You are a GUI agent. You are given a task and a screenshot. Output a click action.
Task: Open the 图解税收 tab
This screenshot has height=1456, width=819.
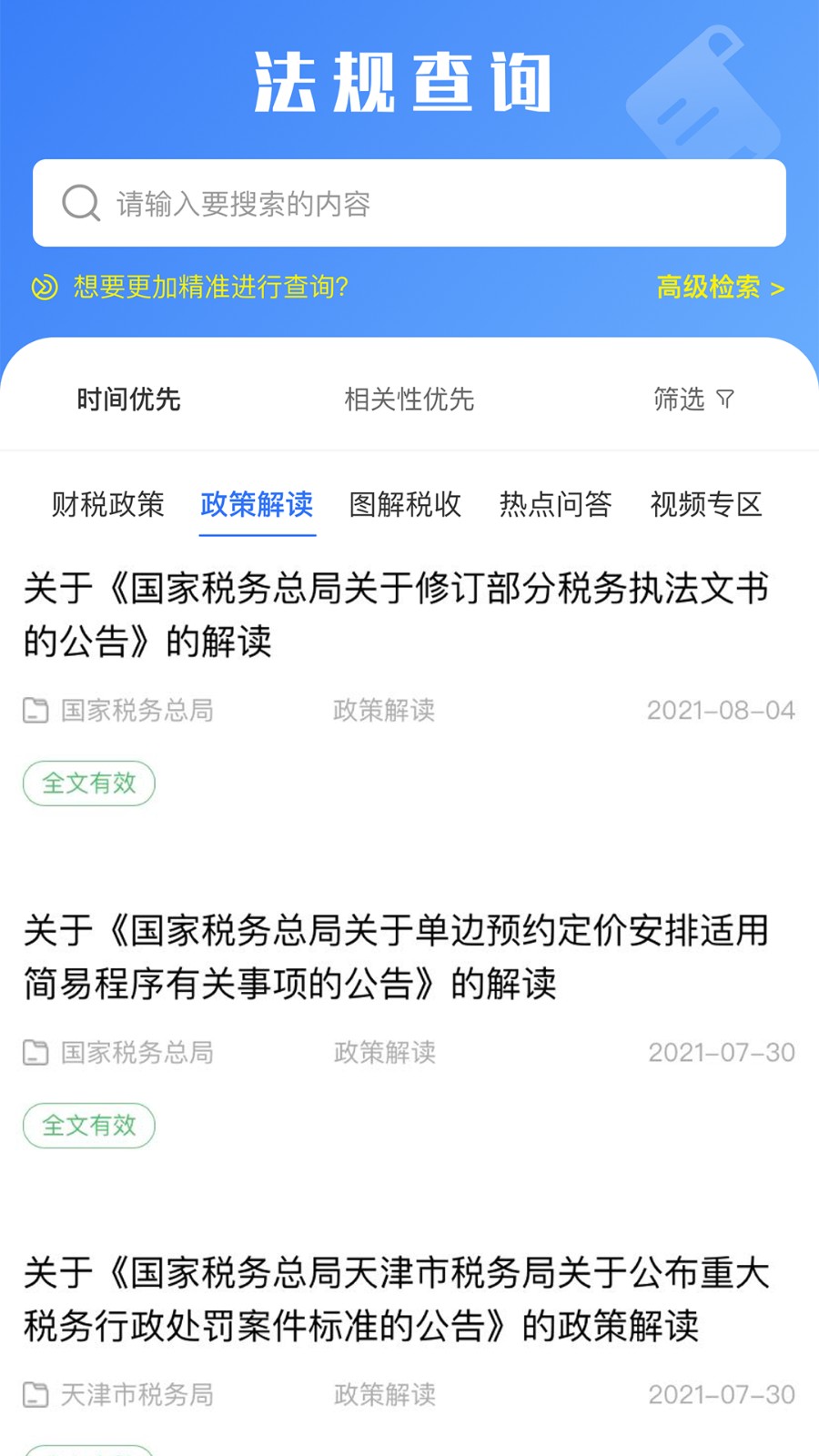pos(407,505)
